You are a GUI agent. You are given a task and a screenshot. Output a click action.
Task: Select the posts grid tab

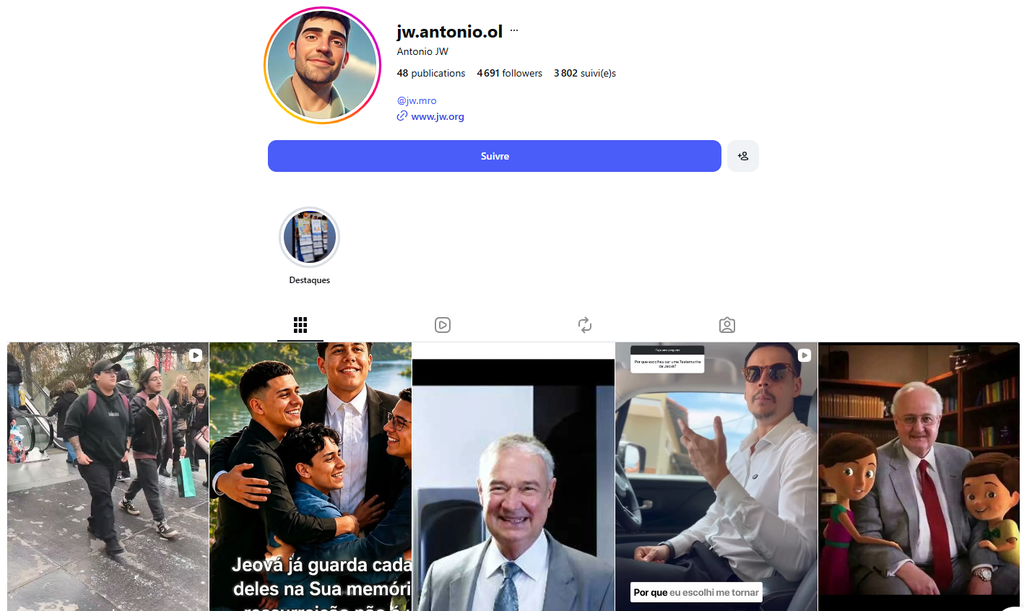300,325
